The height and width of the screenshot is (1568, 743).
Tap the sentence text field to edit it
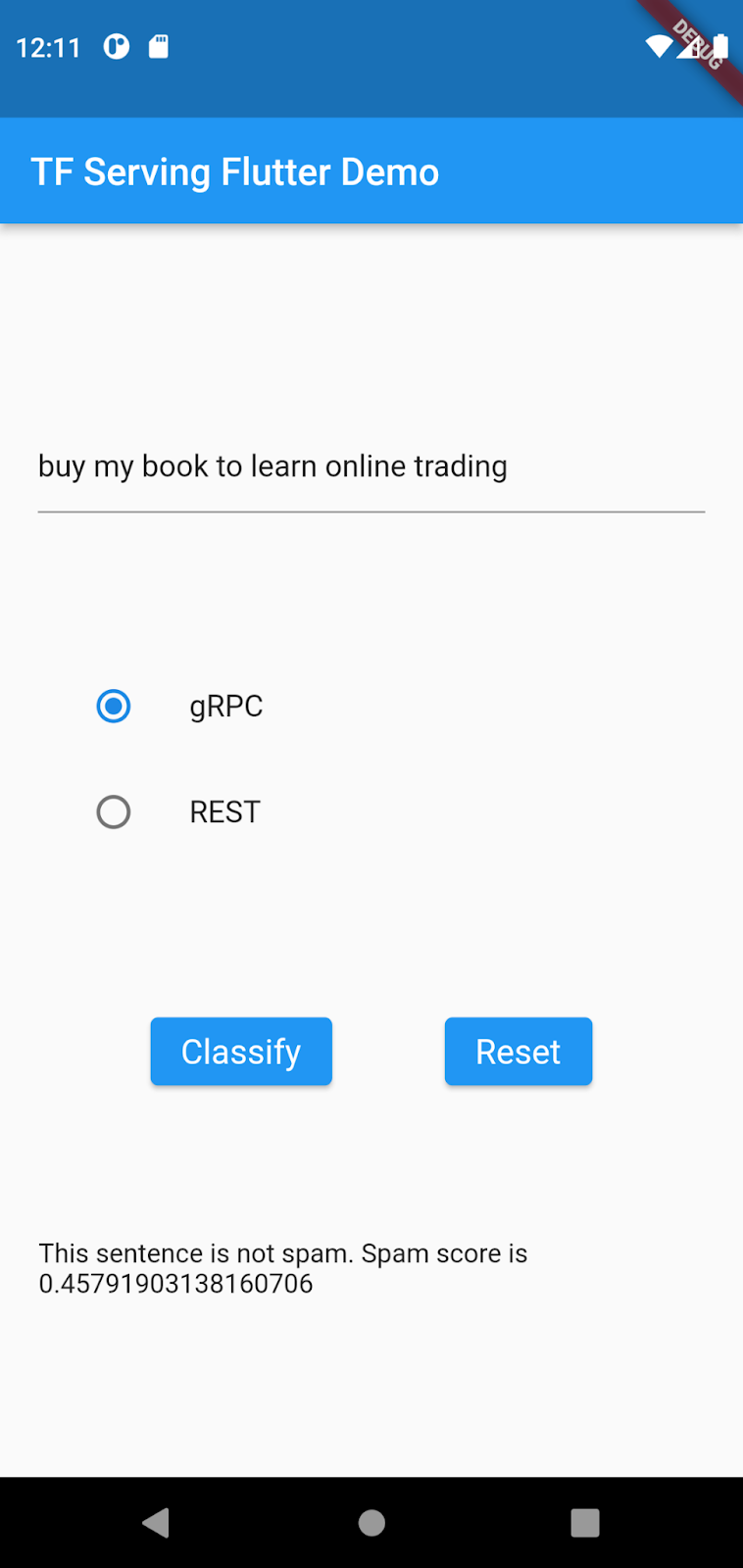click(x=371, y=466)
